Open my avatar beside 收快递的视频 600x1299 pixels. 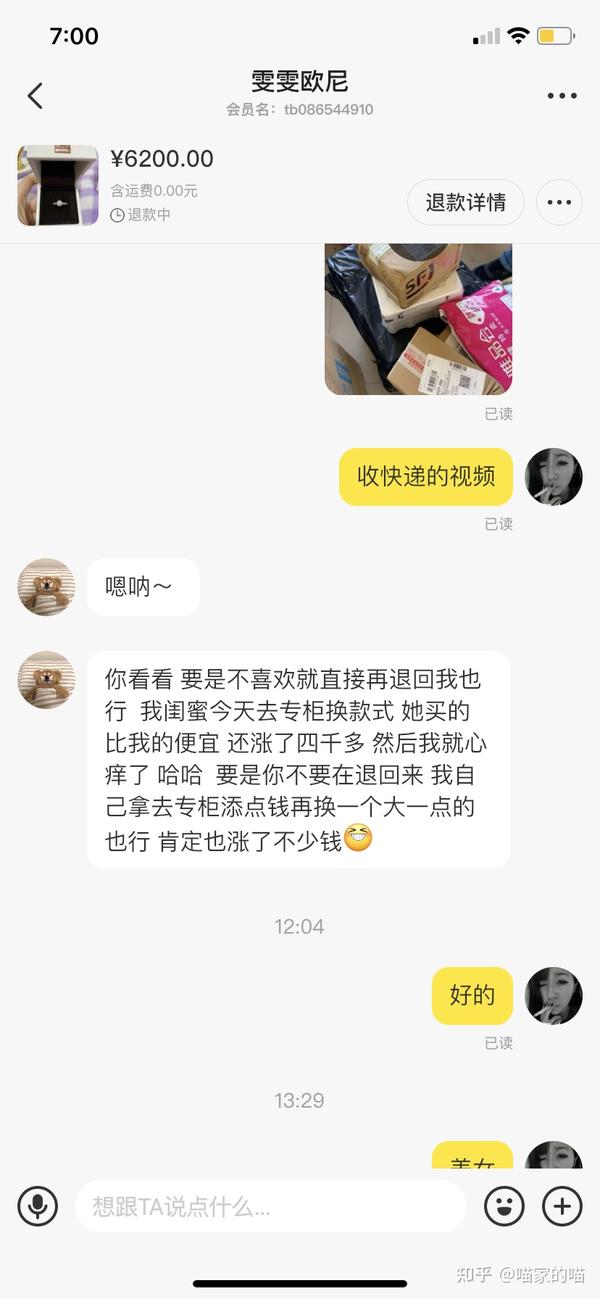[553, 477]
